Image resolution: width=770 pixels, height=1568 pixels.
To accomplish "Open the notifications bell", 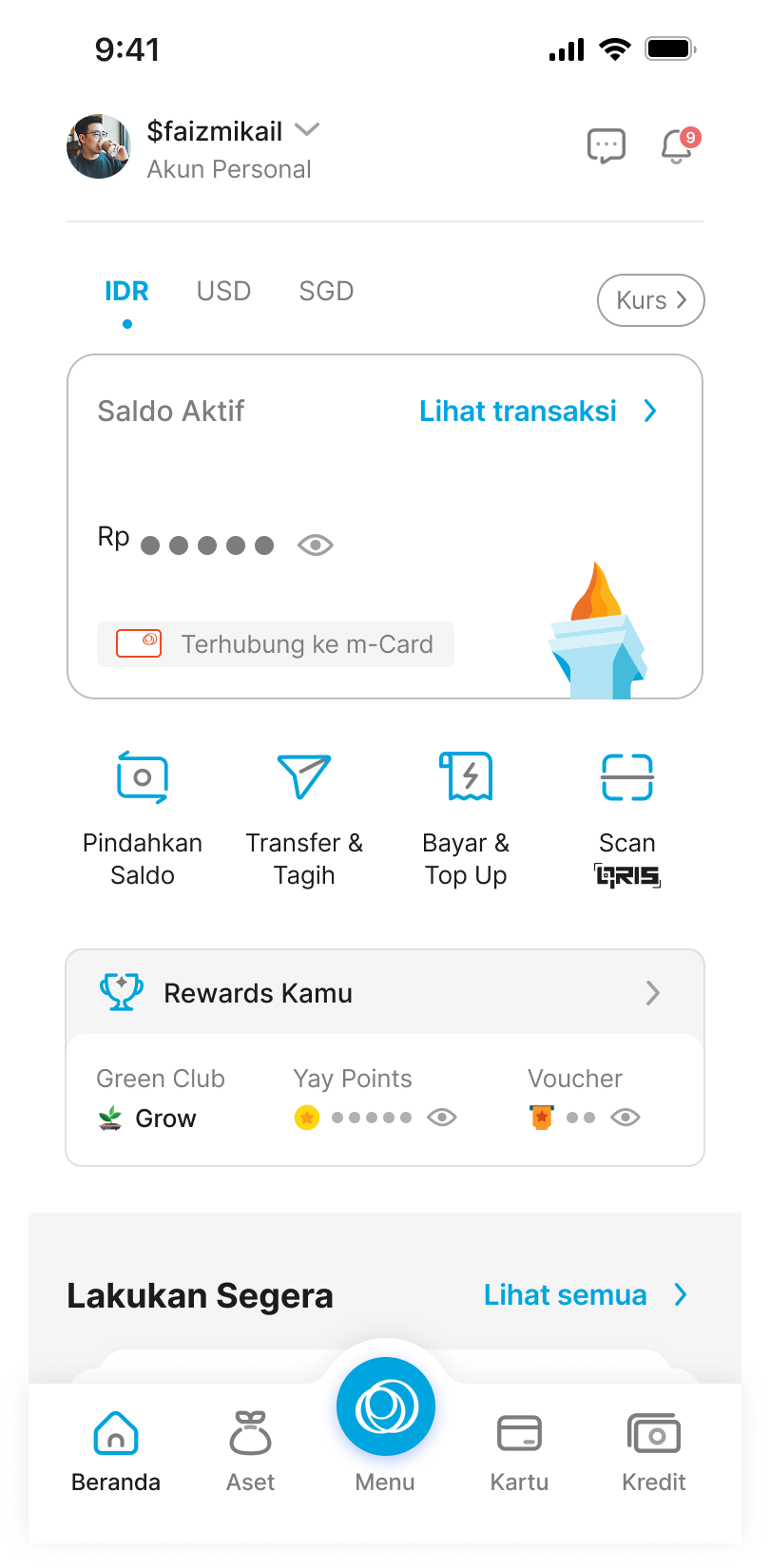I will click(x=677, y=146).
